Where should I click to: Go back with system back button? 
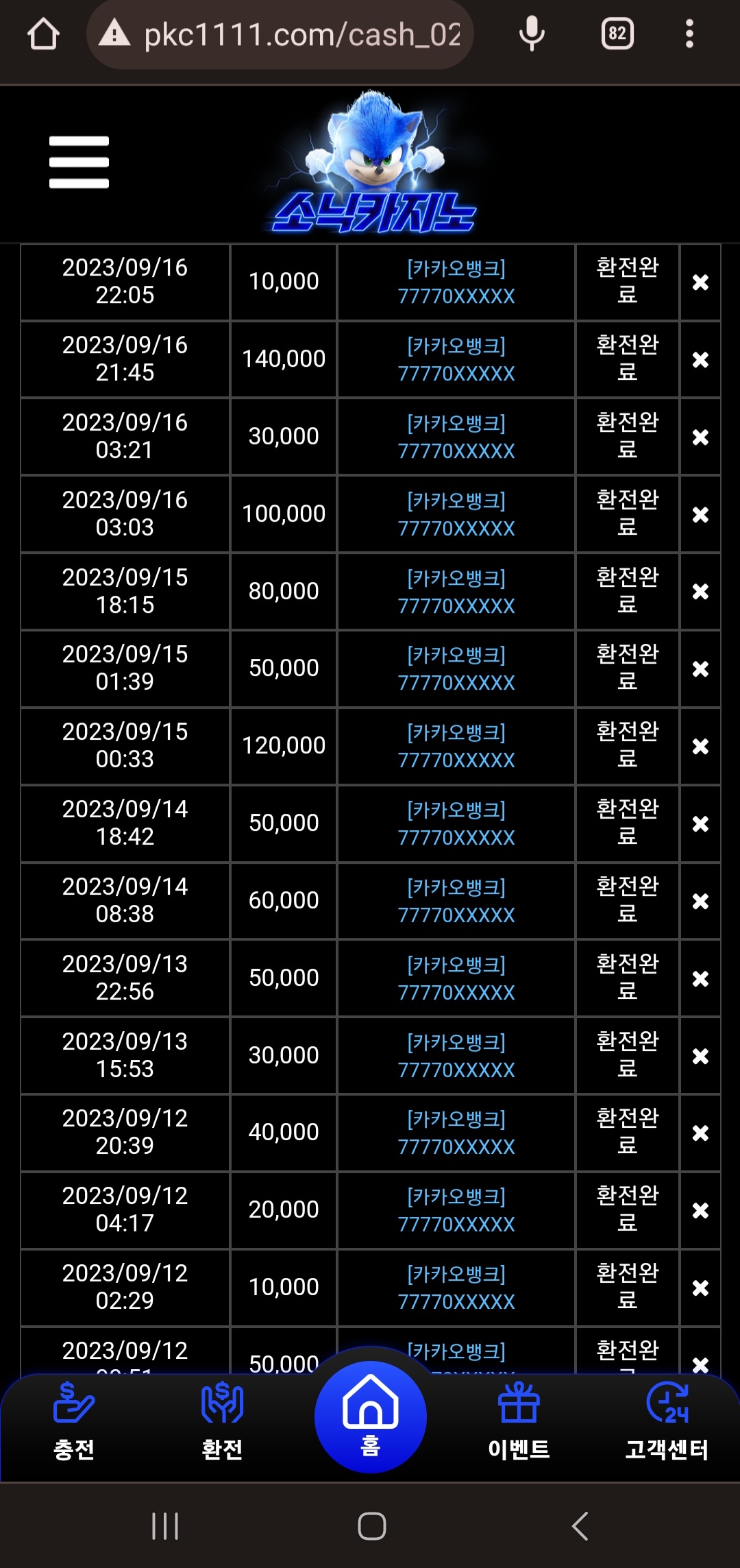[580, 1526]
